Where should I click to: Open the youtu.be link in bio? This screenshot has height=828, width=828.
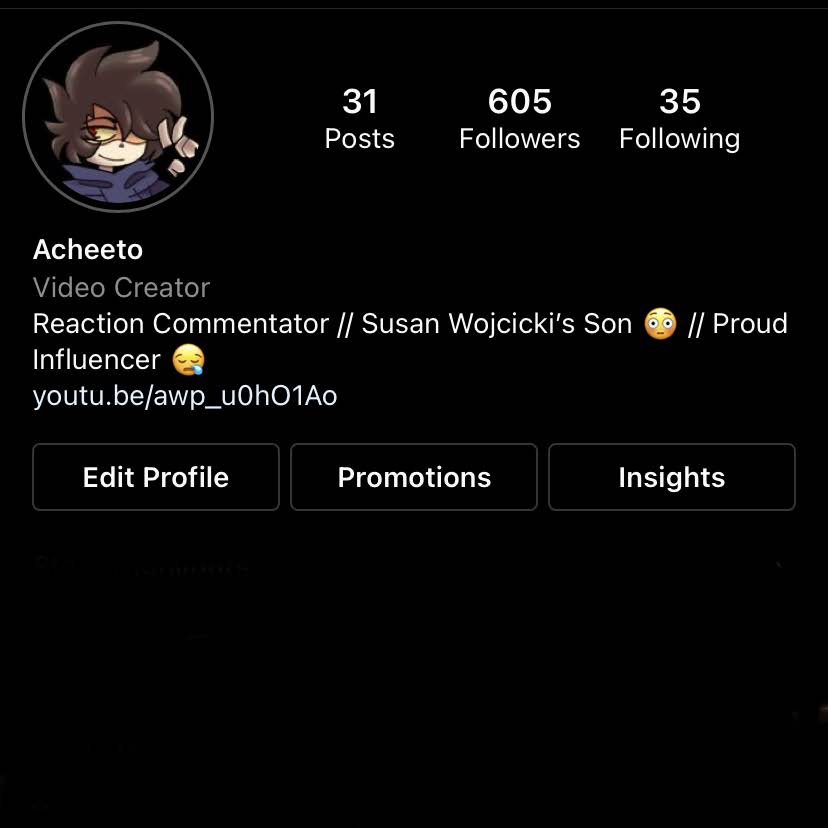[x=185, y=396]
